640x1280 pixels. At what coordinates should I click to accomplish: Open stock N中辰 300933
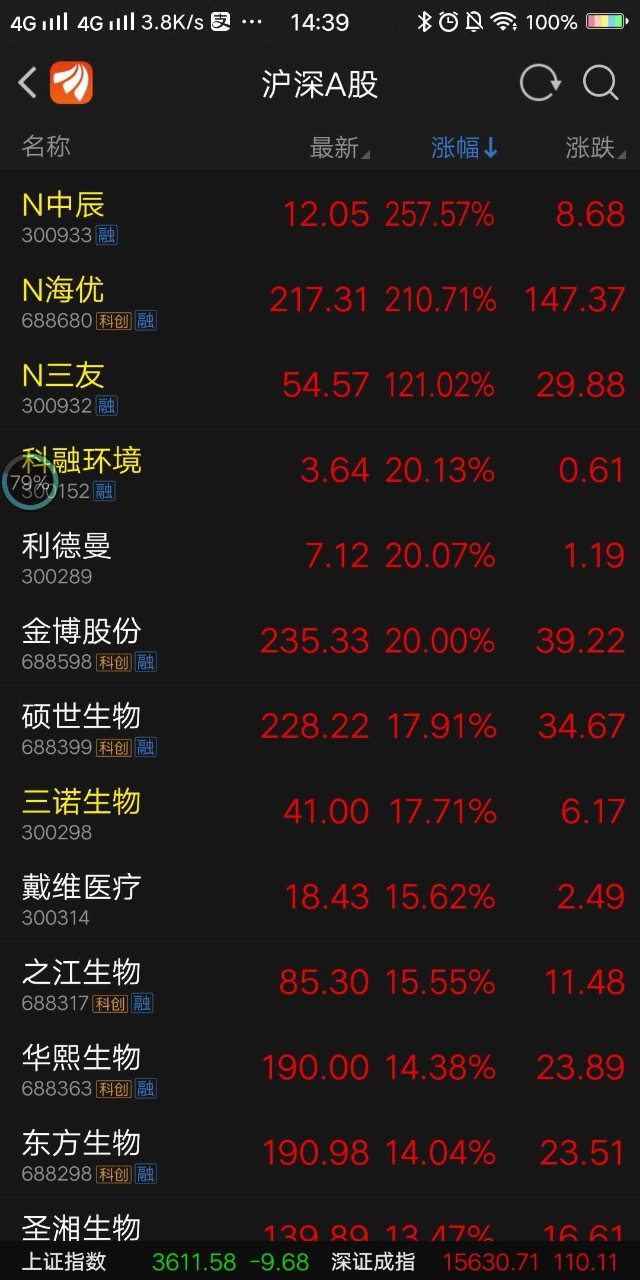320,216
